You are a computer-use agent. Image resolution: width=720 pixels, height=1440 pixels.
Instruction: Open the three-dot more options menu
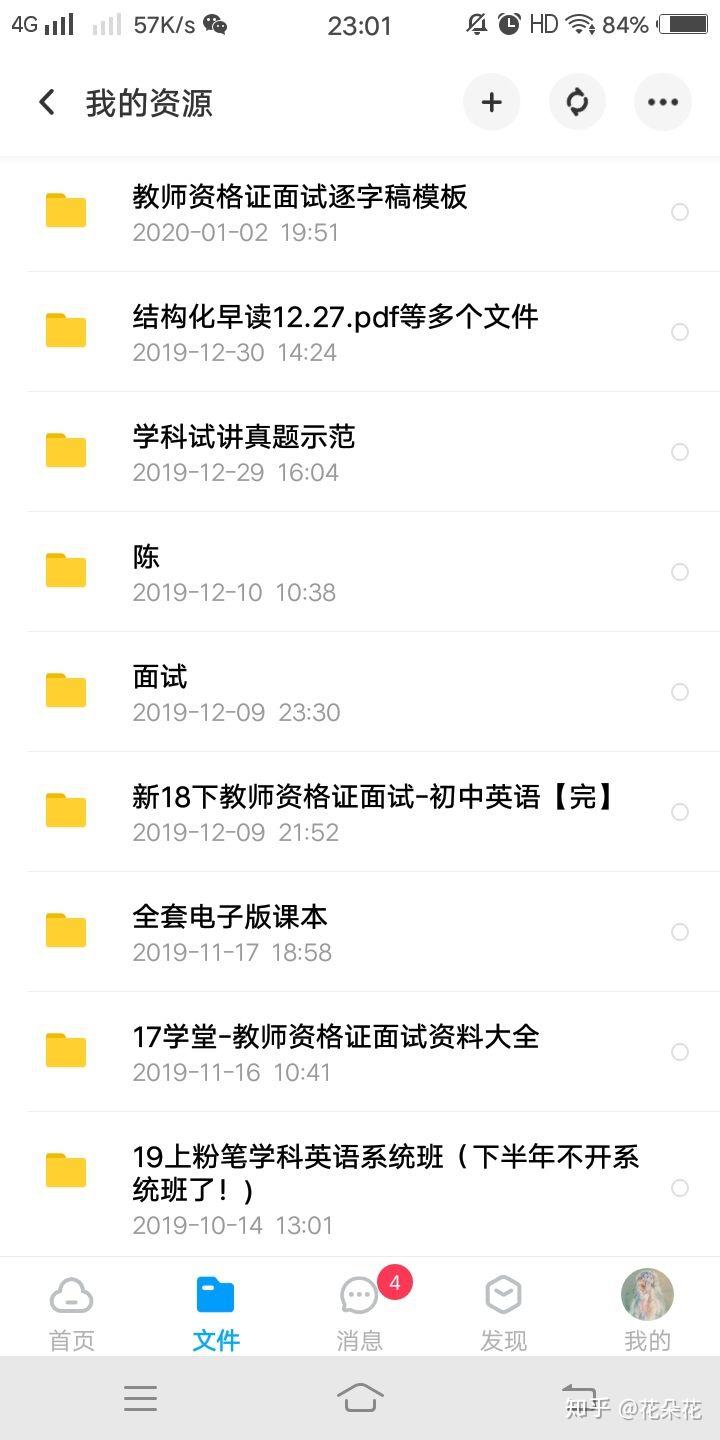point(662,101)
